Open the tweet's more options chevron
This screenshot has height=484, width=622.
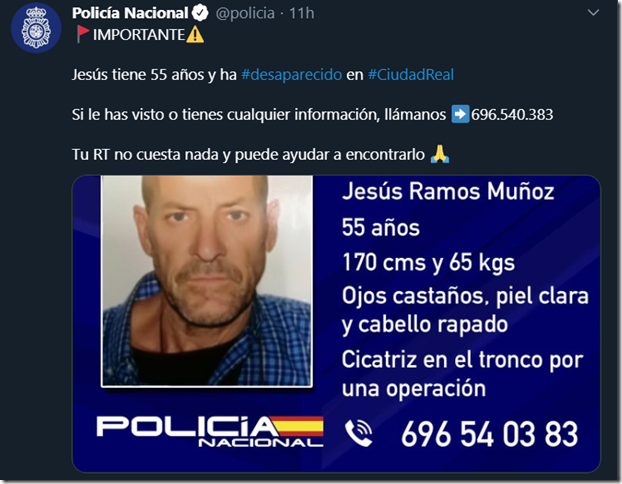tap(594, 13)
